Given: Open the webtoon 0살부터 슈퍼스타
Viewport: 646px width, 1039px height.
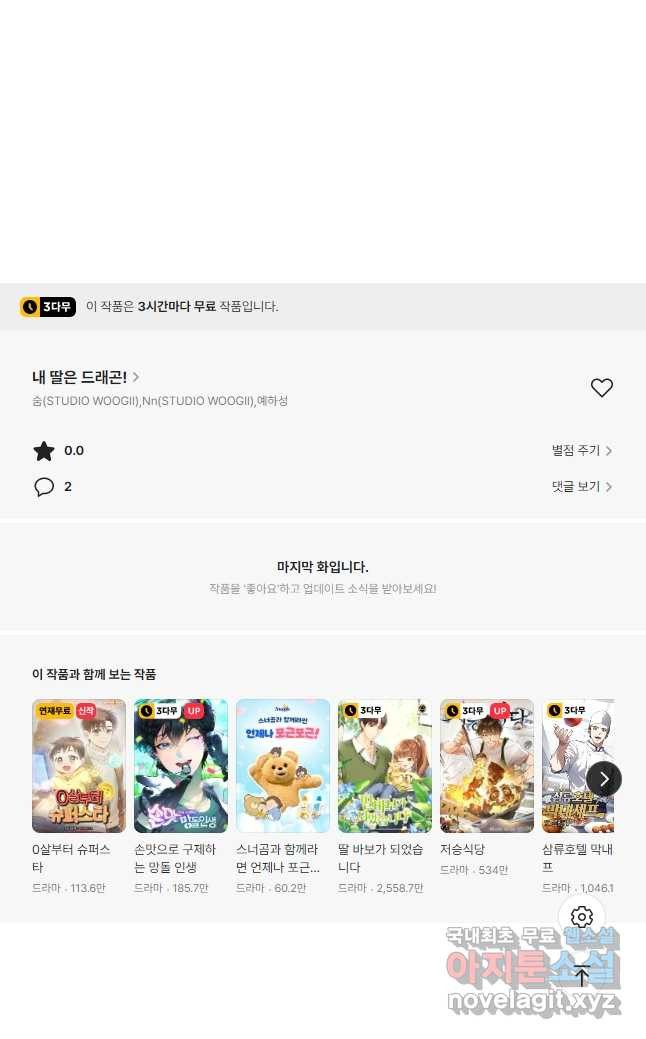Looking at the screenshot, I should [x=79, y=766].
